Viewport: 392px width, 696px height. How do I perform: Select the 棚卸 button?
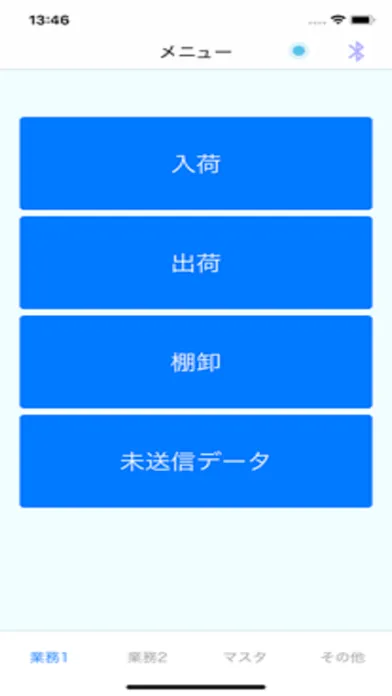(x=196, y=362)
